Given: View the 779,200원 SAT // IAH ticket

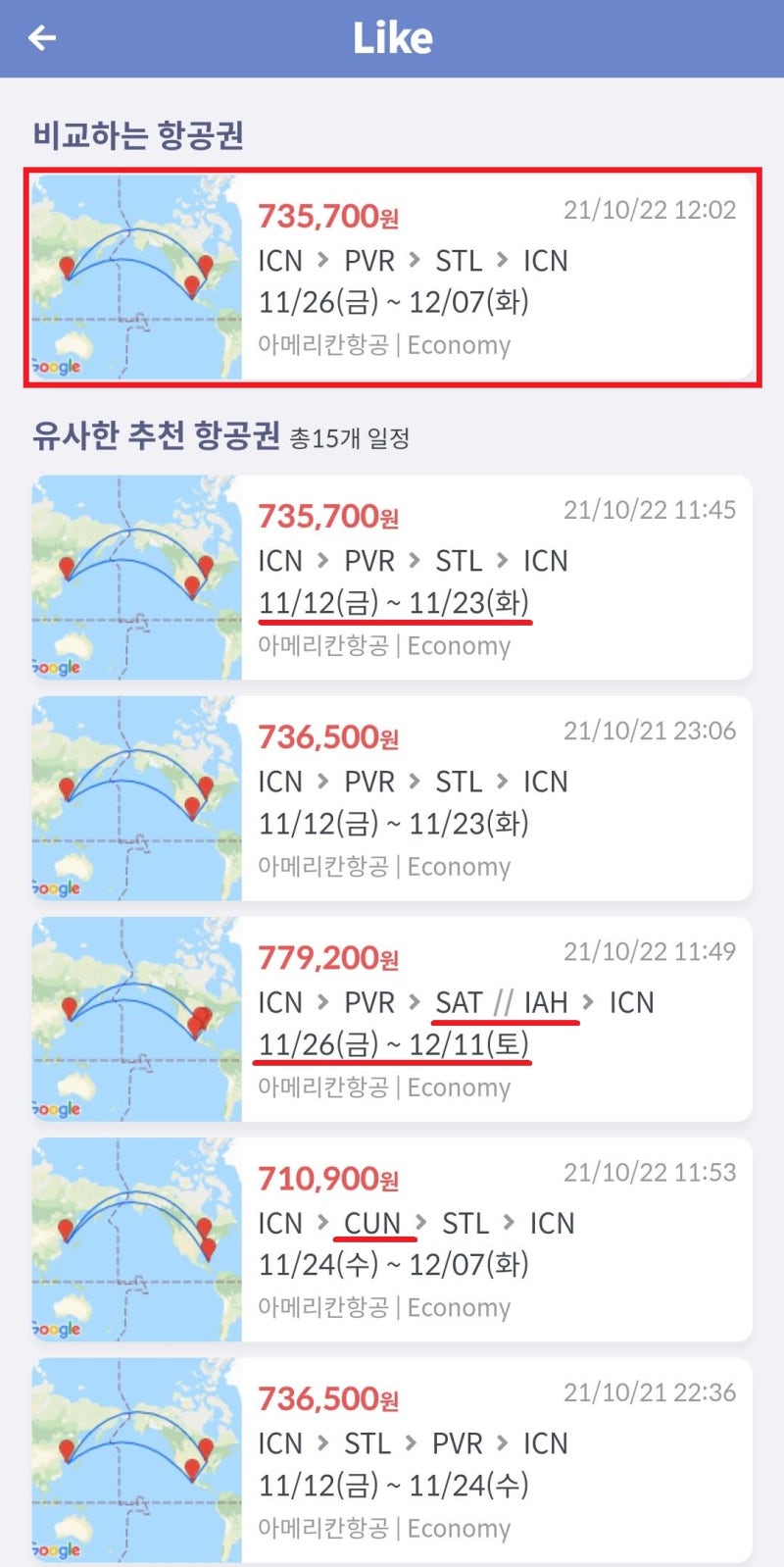Looking at the screenshot, I should point(392,1019).
